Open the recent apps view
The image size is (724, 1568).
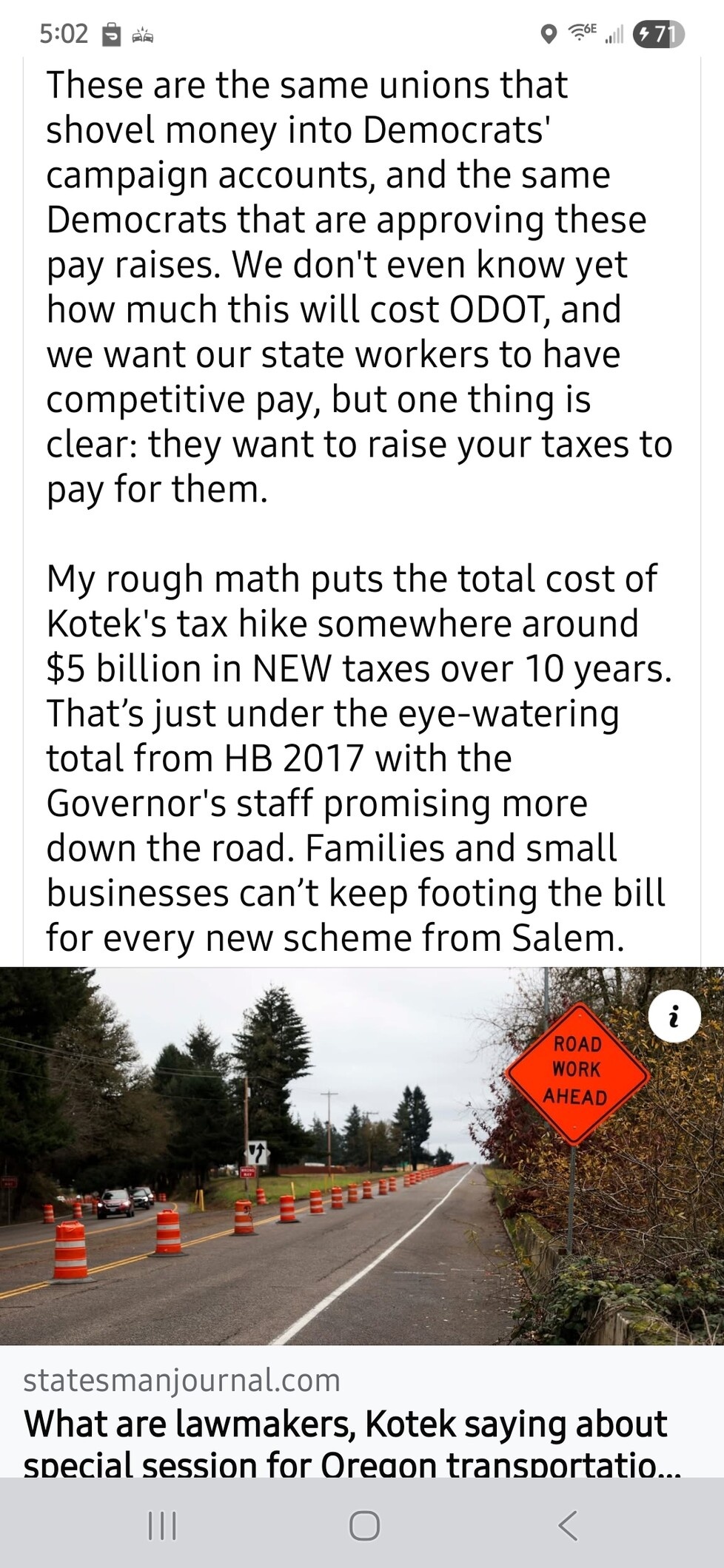[x=162, y=1525]
